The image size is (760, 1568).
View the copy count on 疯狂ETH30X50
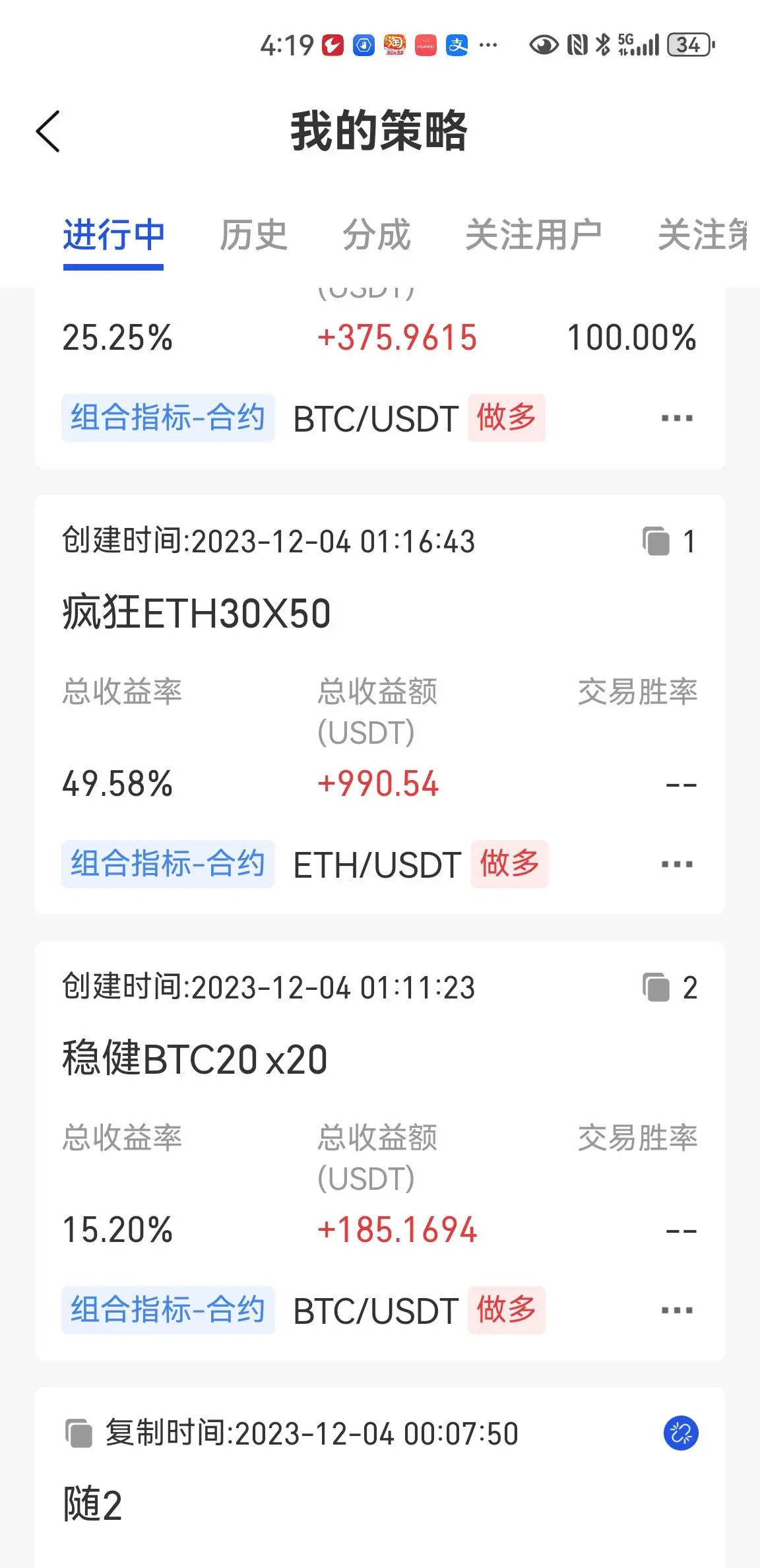(669, 542)
